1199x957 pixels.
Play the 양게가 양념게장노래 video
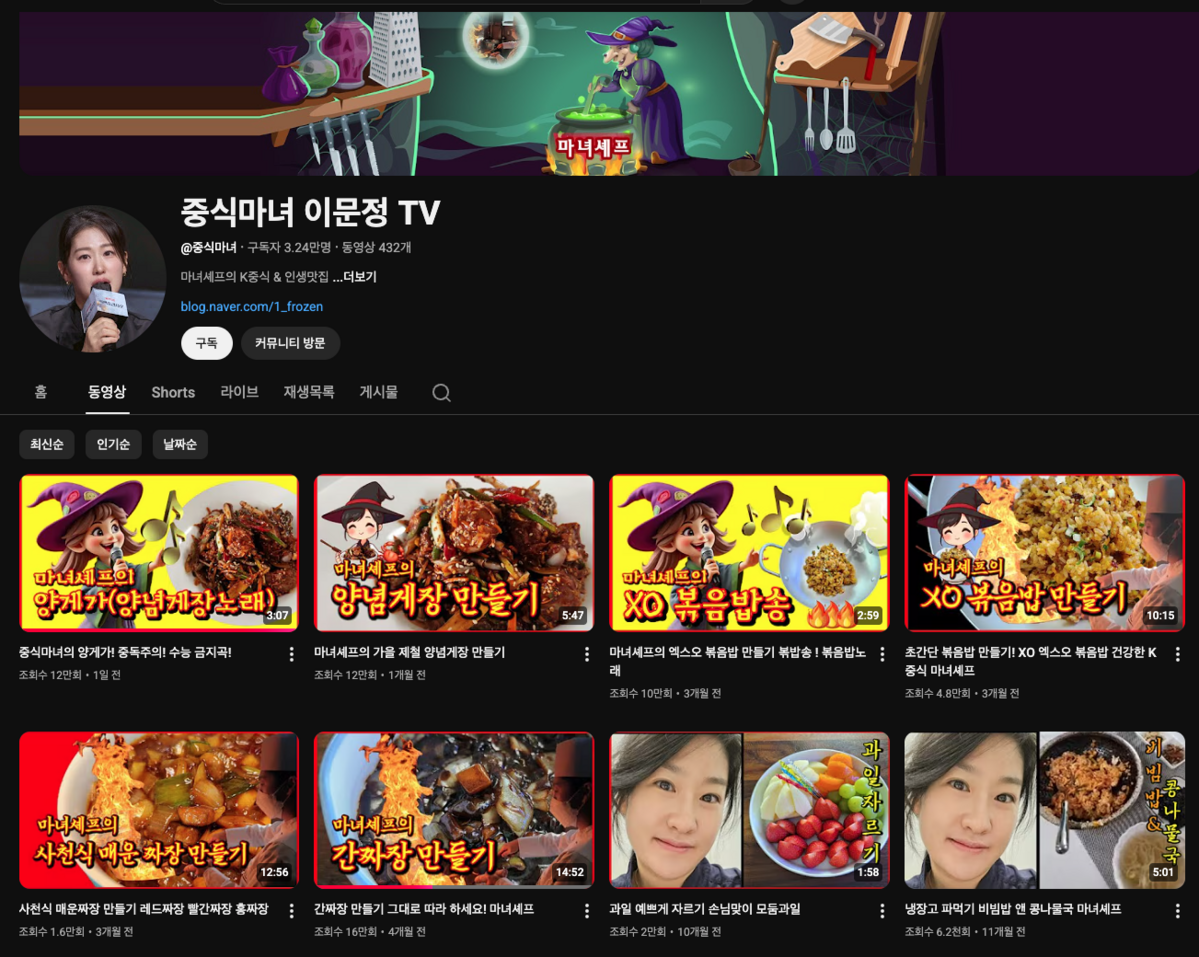(x=159, y=553)
